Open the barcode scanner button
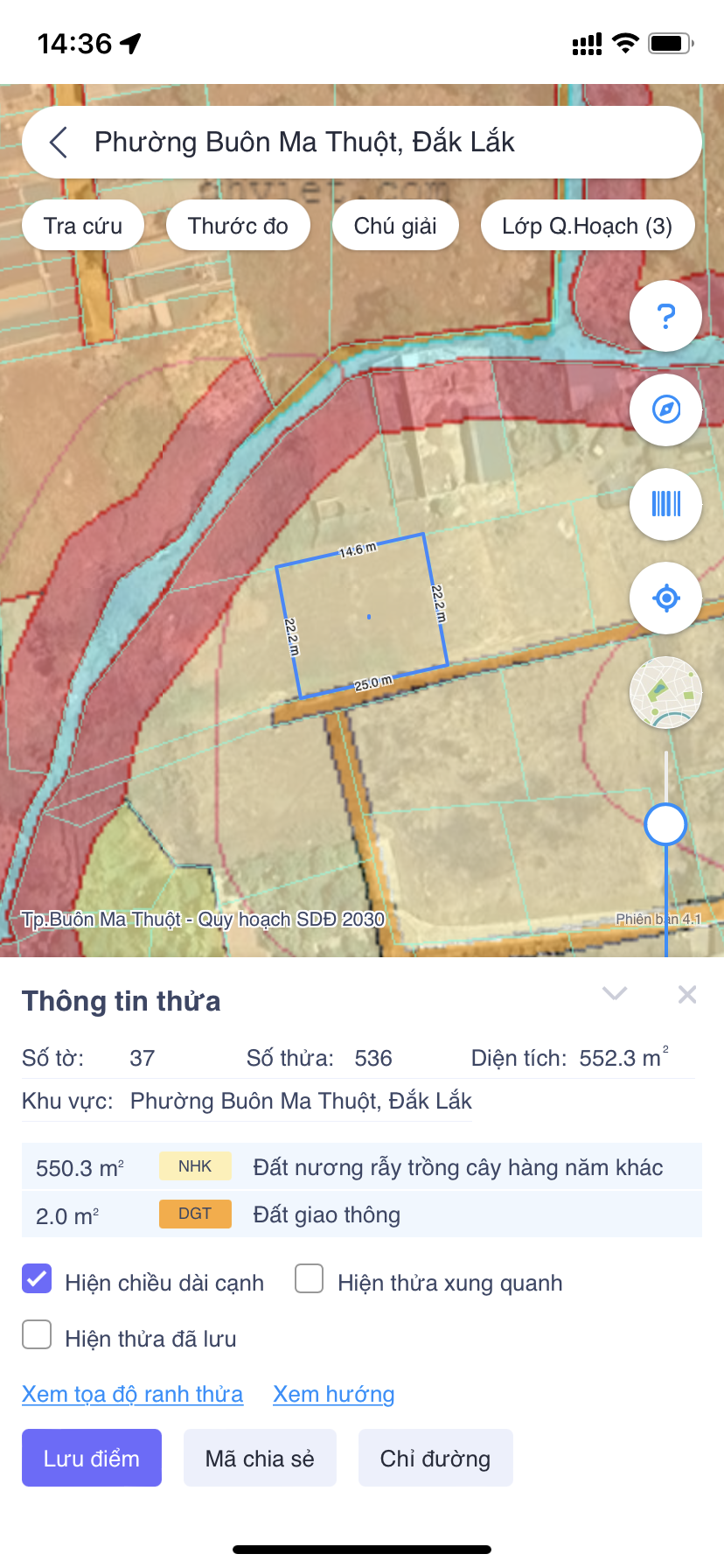This screenshot has width=724, height=1568. [x=665, y=504]
